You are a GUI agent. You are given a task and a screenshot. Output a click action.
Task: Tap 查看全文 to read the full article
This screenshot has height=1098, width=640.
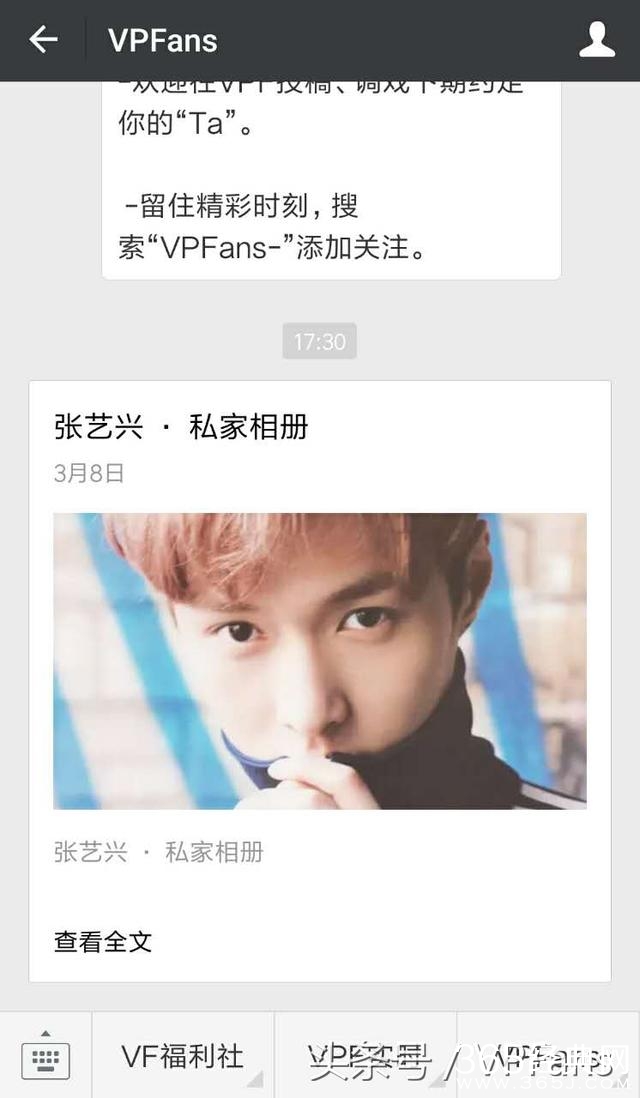point(103,941)
